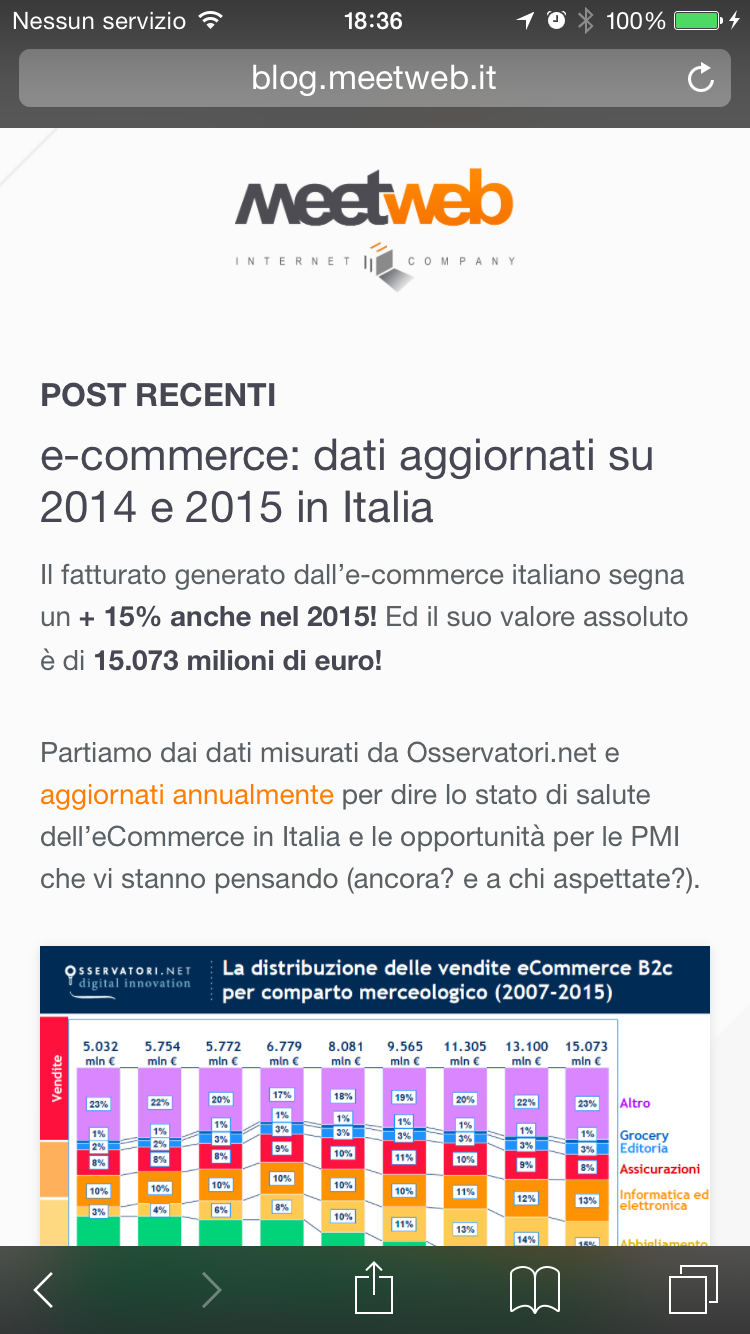The height and width of the screenshot is (1334, 750).
Task: Show open tabs in Safari
Action: pyautogui.click(x=693, y=1290)
